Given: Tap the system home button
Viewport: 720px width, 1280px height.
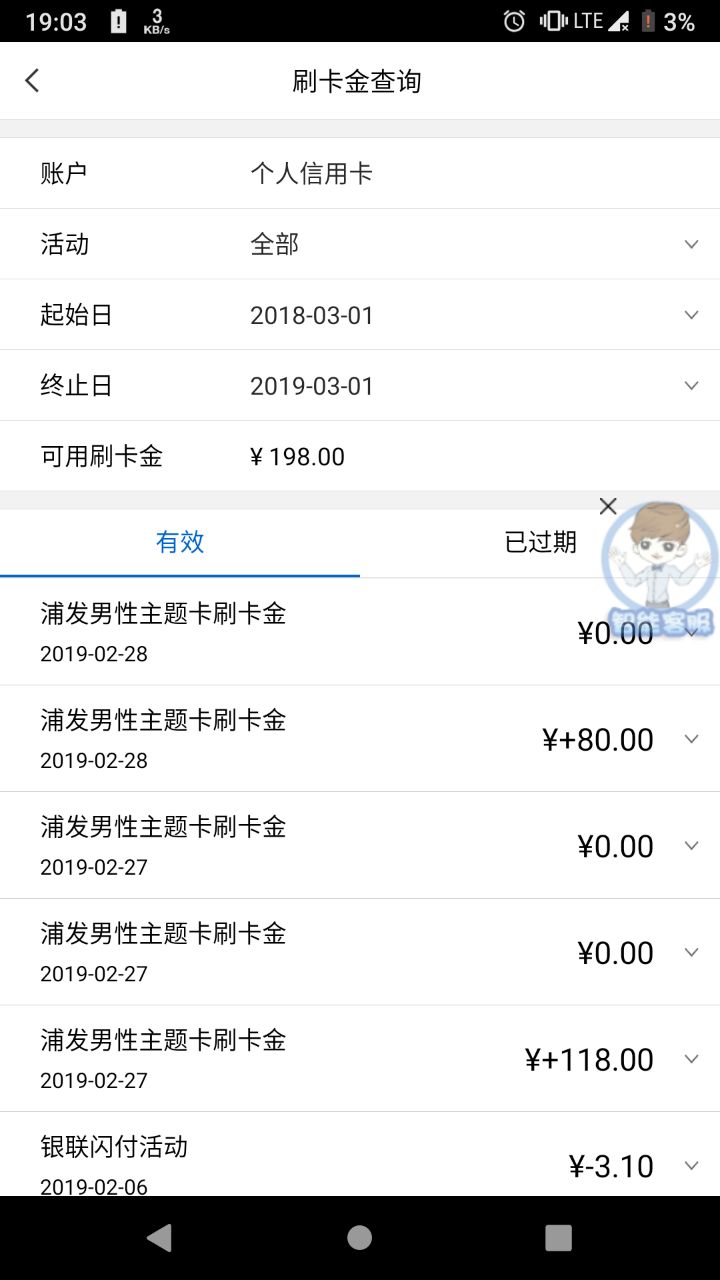Looking at the screenshot, I should pos(360,1238).
